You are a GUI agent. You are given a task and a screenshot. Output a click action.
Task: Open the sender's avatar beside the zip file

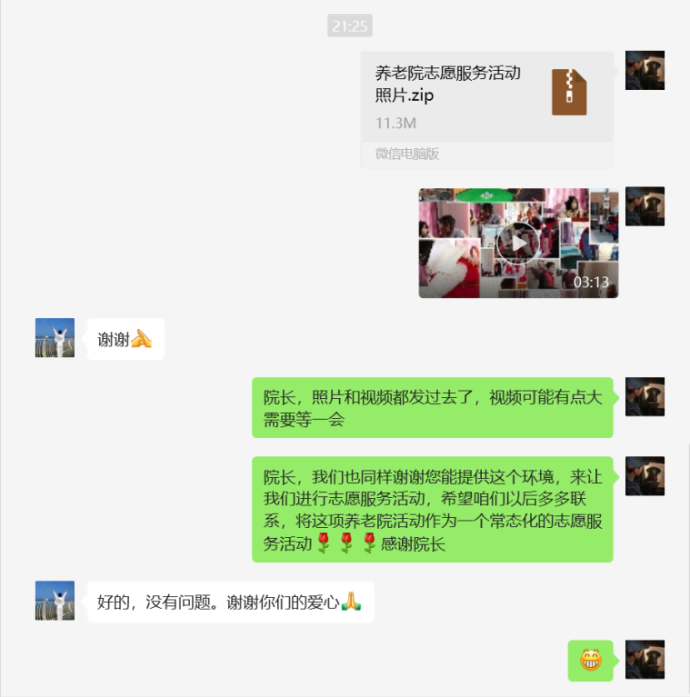pyautogui.click(x=645, y=71)
